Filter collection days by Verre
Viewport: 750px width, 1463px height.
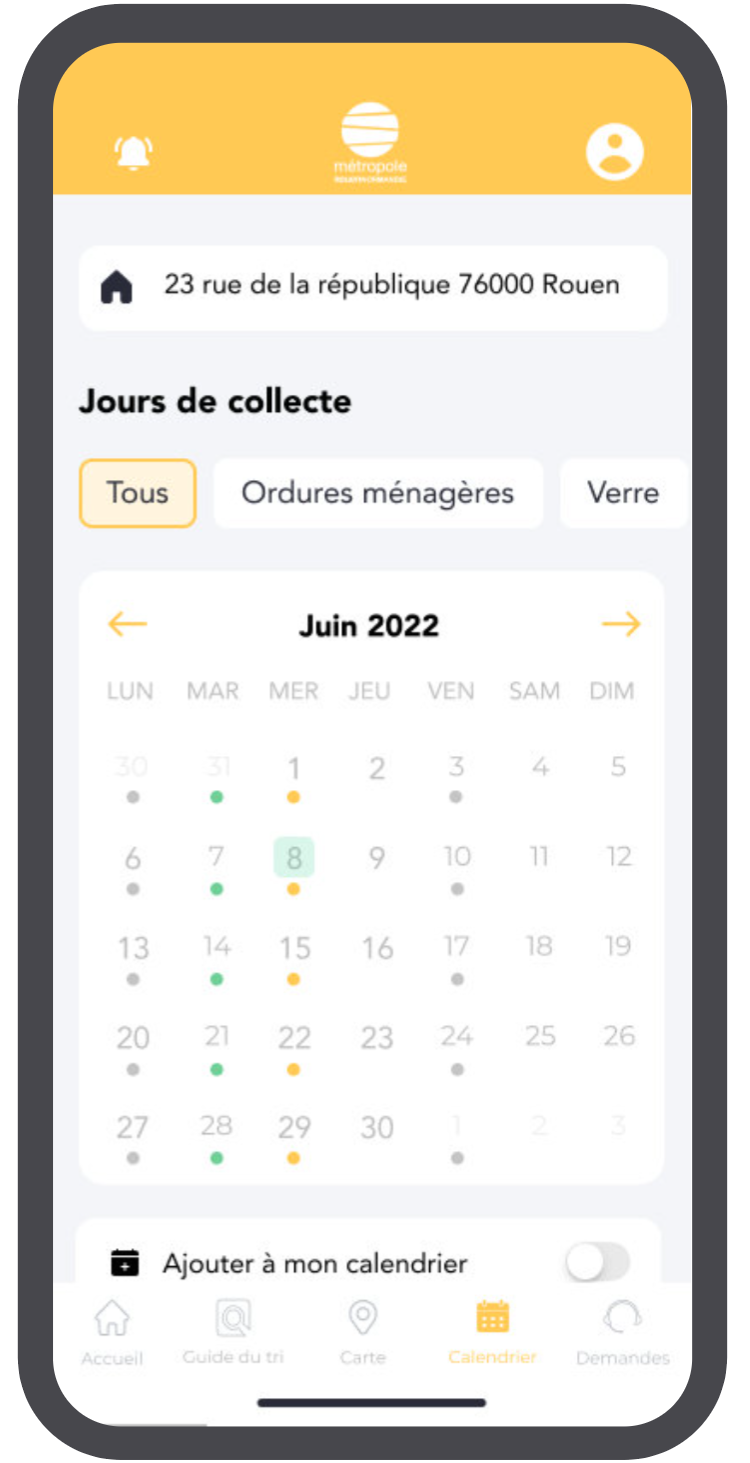(x=622, y=493)
